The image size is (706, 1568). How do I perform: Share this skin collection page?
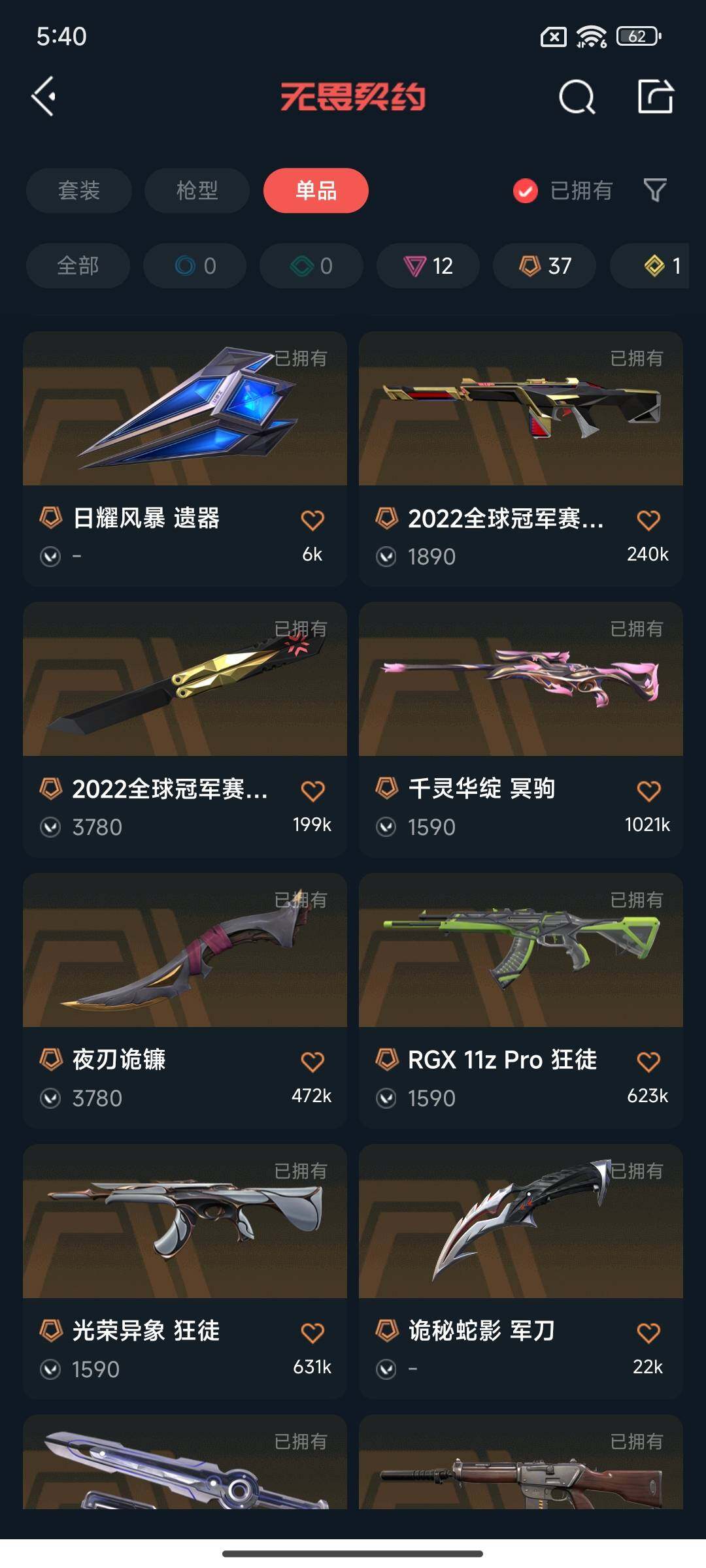tap(655, 97)
